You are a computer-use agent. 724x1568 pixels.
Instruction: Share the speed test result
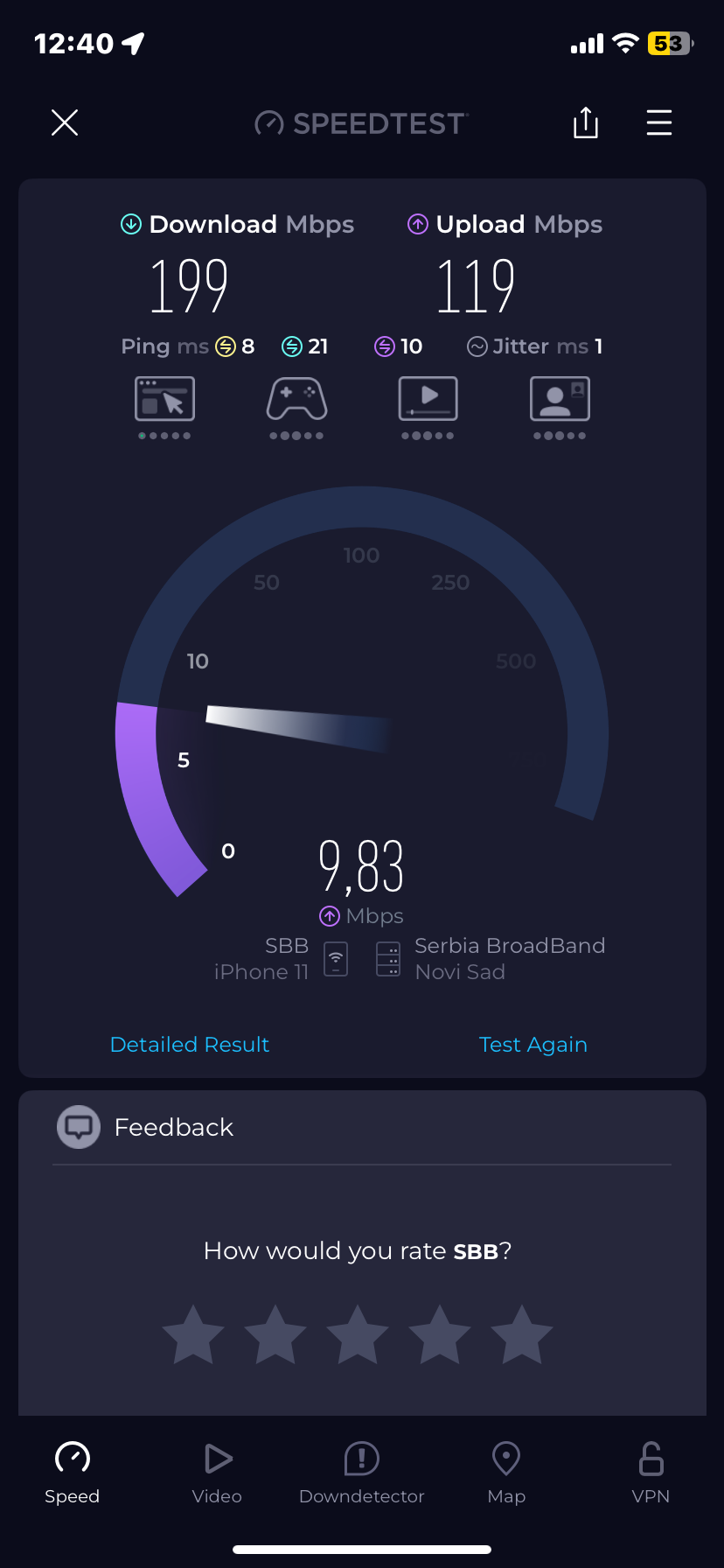(585, 122)
